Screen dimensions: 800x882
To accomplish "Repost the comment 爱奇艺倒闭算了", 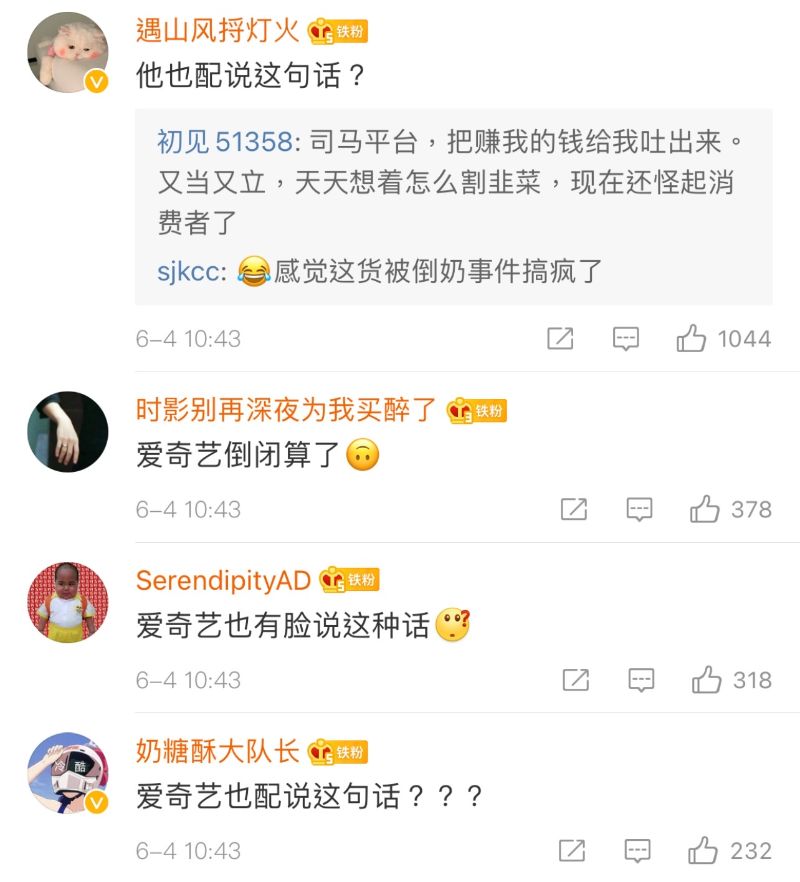I will pos(573,510).
